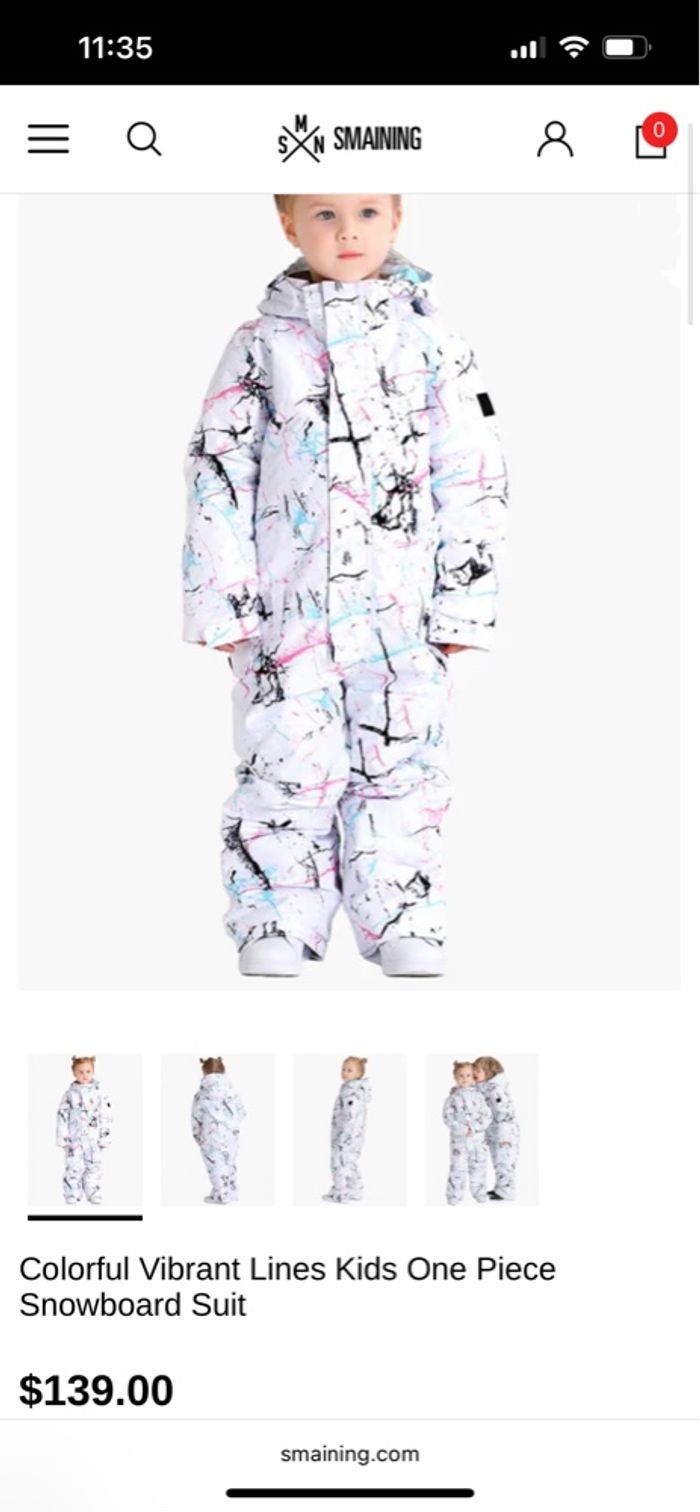Open the shopping cart
The height and width of the screenshot is (1512, 700).
tap(652, 139)
